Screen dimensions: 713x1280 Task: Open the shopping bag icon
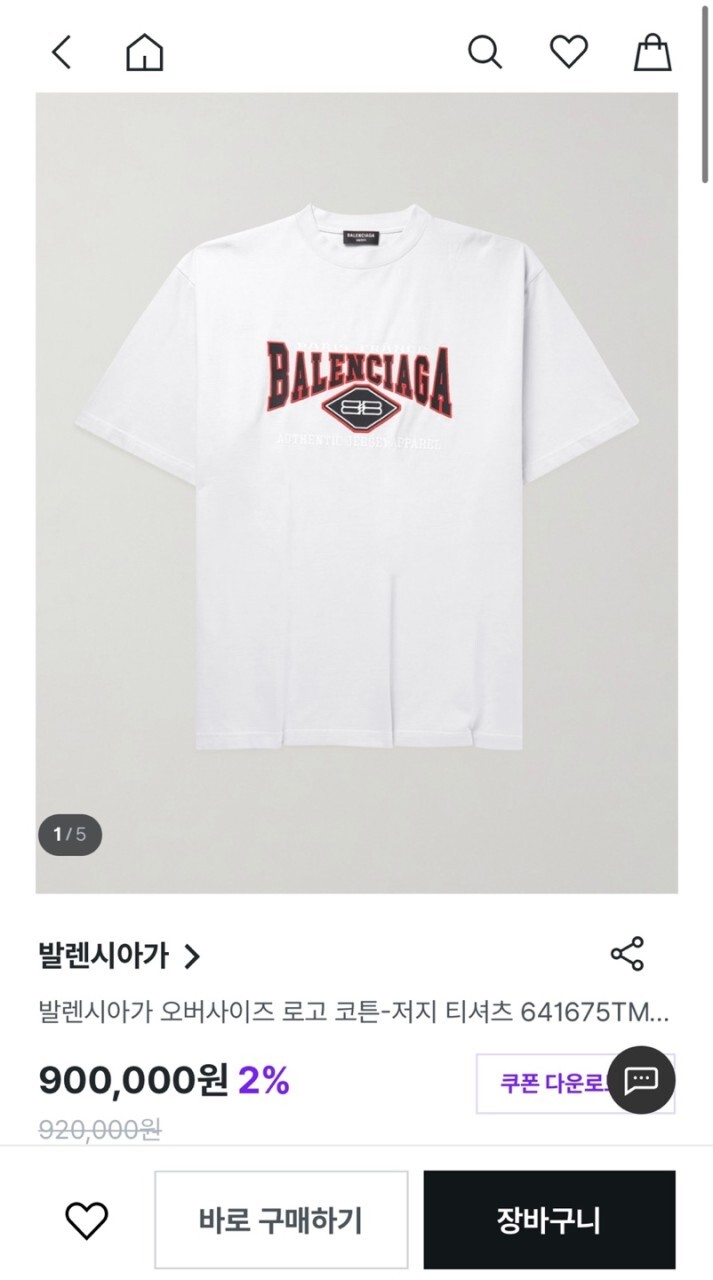click(x=652, y=52)
